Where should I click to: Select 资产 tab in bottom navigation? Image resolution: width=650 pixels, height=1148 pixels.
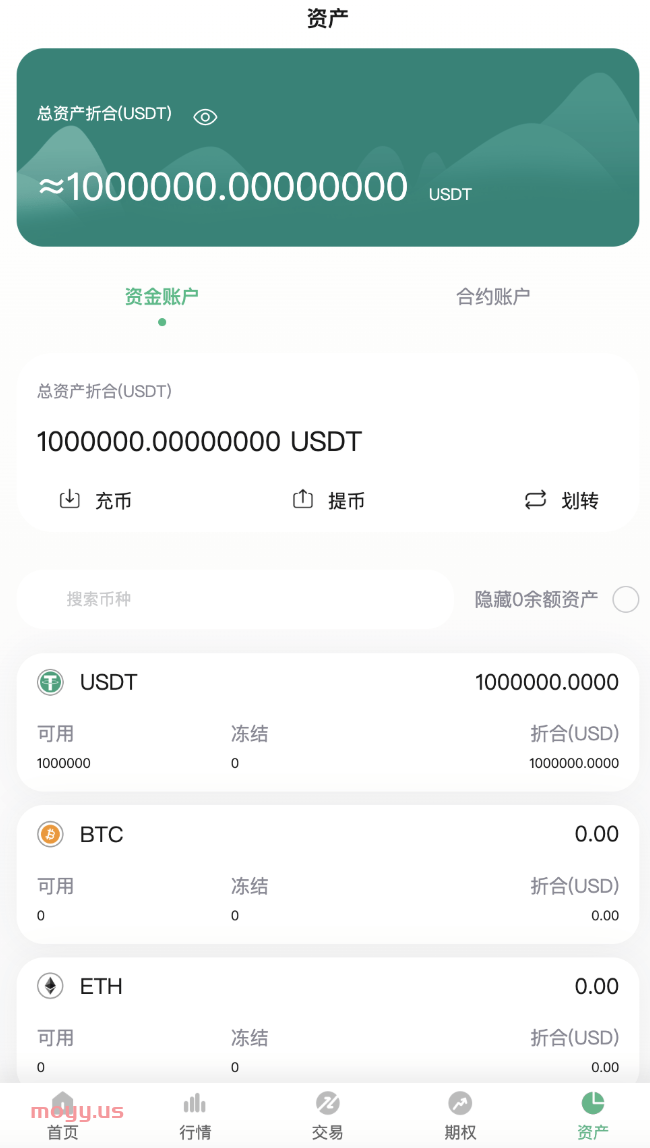(592, 1115)
